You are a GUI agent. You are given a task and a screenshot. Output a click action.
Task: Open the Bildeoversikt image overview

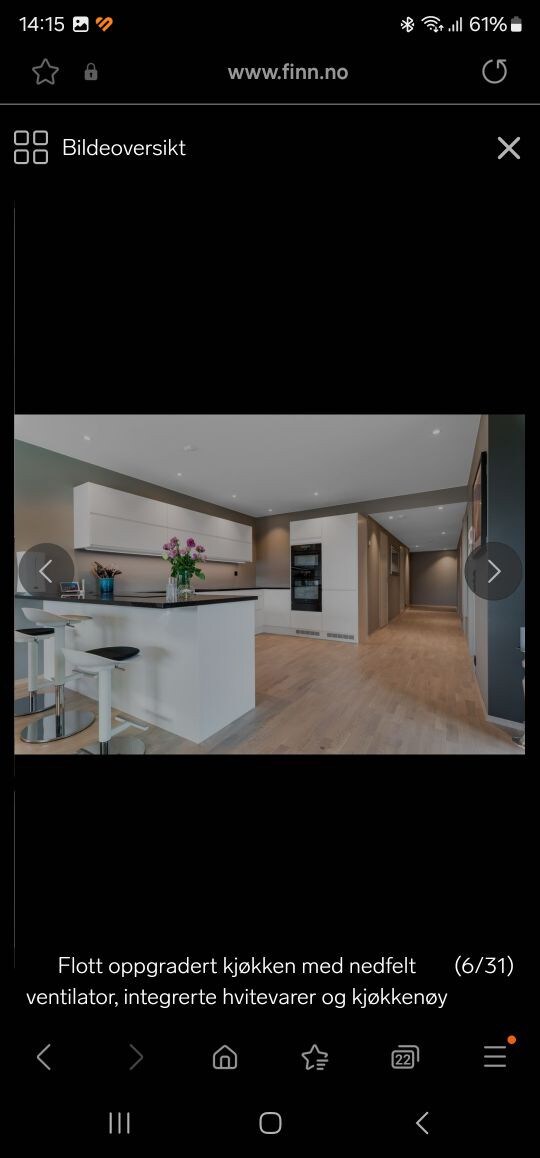[100, 148]
